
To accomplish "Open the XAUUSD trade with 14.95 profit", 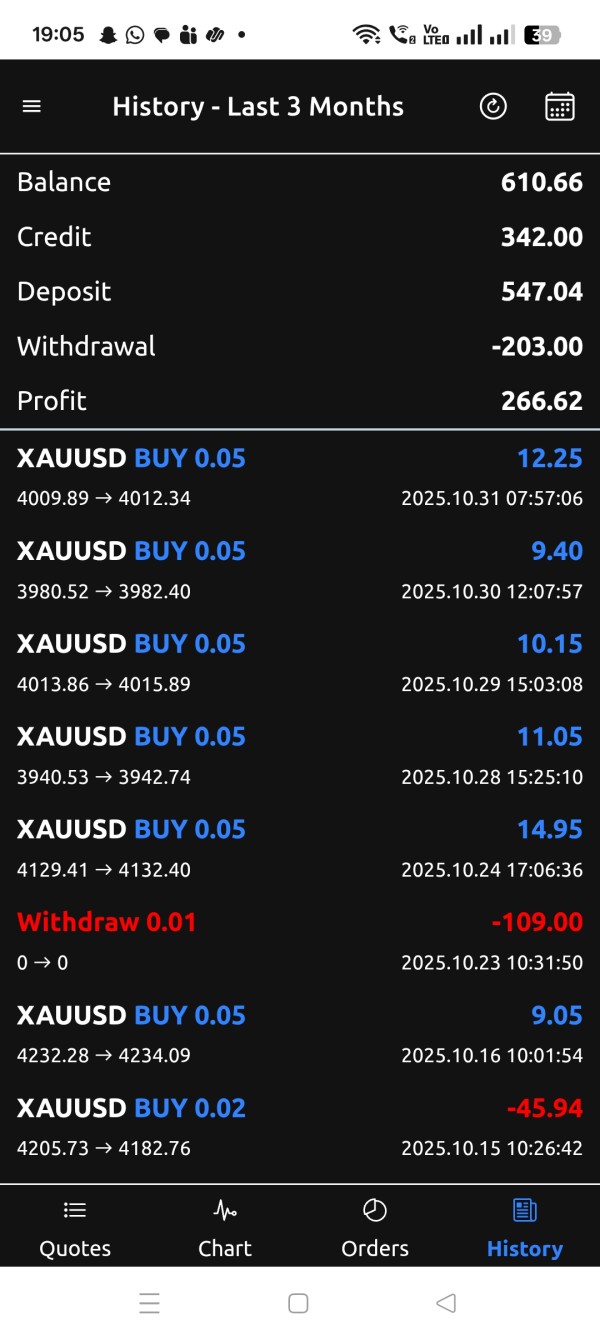I will pyautogui.click(x=300, y=849).
